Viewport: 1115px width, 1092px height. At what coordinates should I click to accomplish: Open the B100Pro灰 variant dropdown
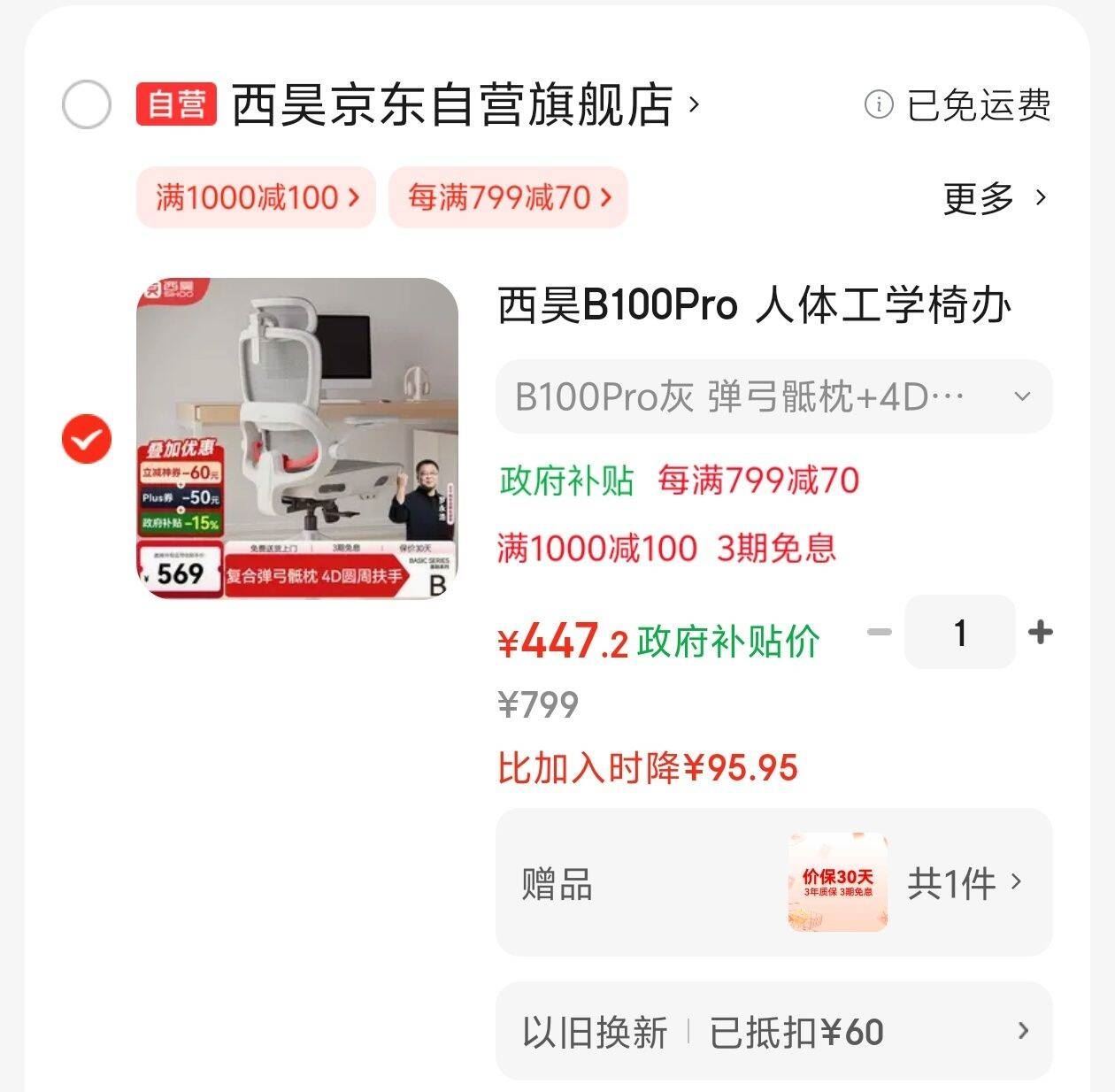pyautogui.click(x=773, y=396)
